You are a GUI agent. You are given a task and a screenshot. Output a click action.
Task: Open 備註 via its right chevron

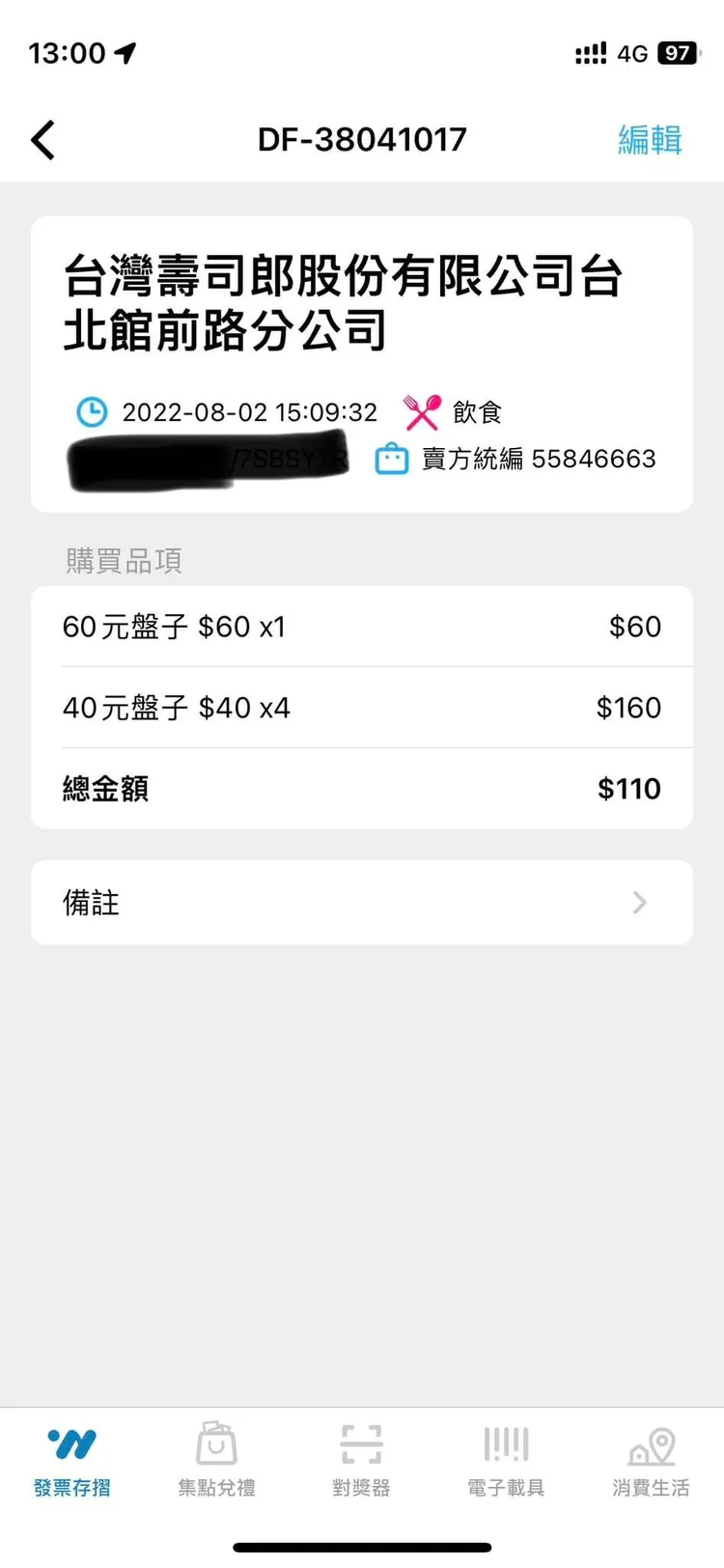pyautogui.click(x=638, y=902)
